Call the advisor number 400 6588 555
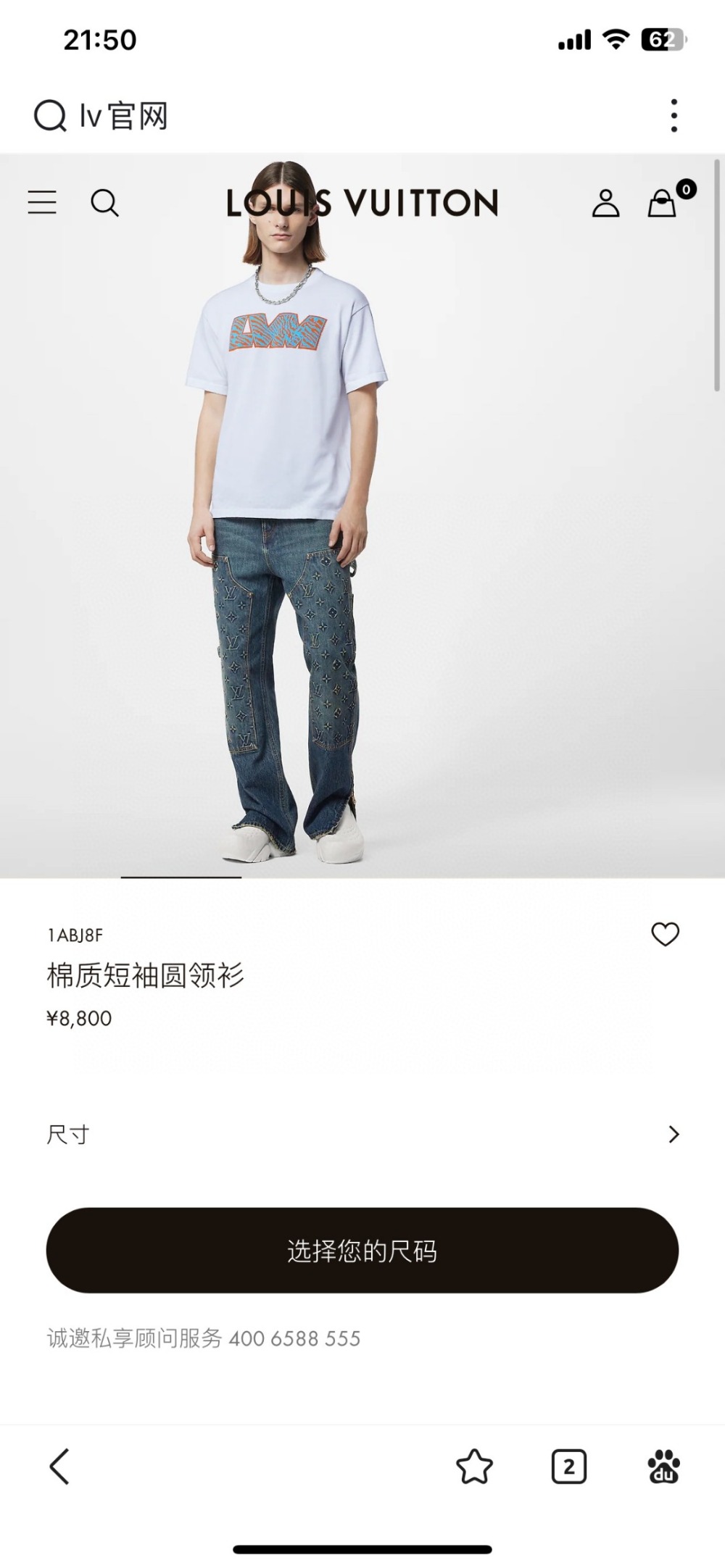Image resolution: width=725 pixels, height=1568 pixels. click(x=294, y=1338)
